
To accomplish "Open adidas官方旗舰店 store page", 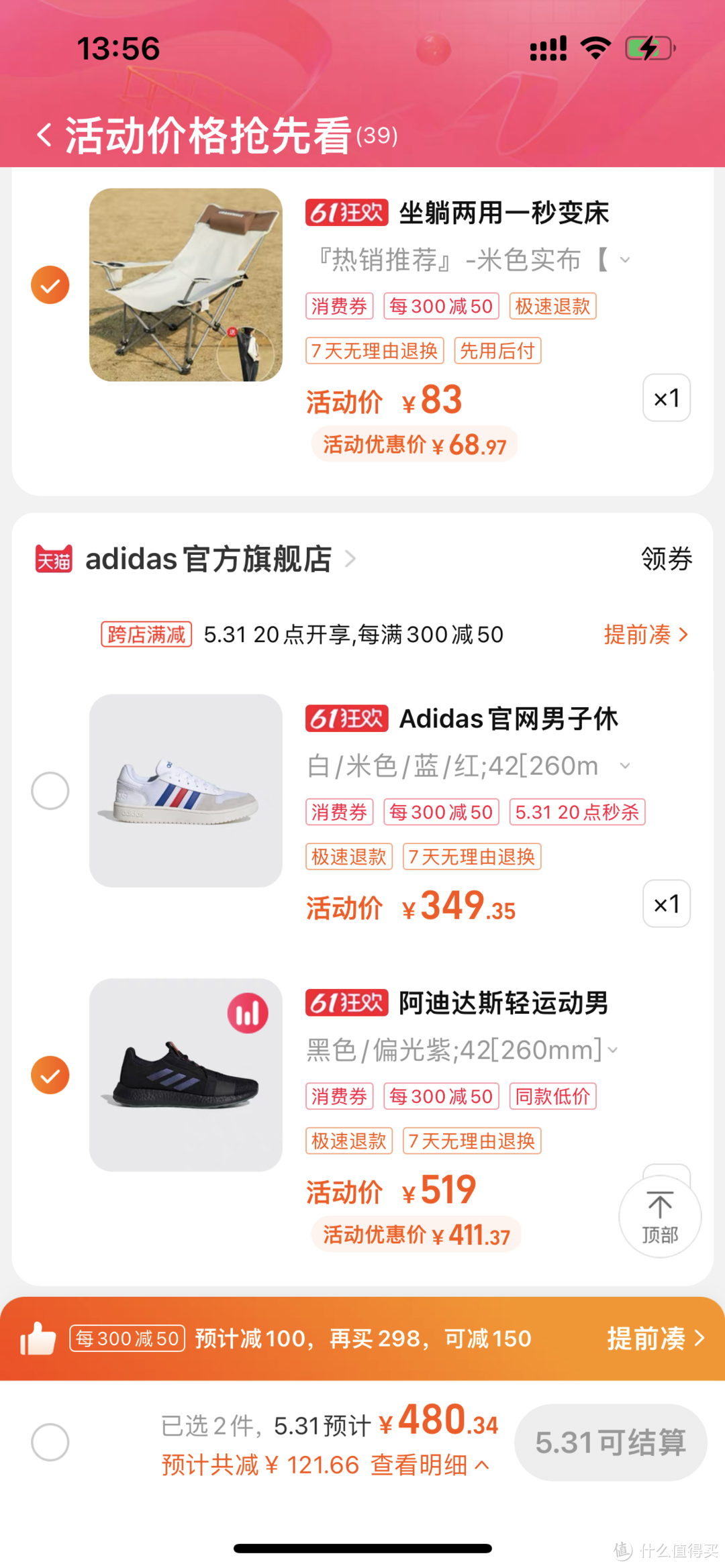I will pos(222,558).
